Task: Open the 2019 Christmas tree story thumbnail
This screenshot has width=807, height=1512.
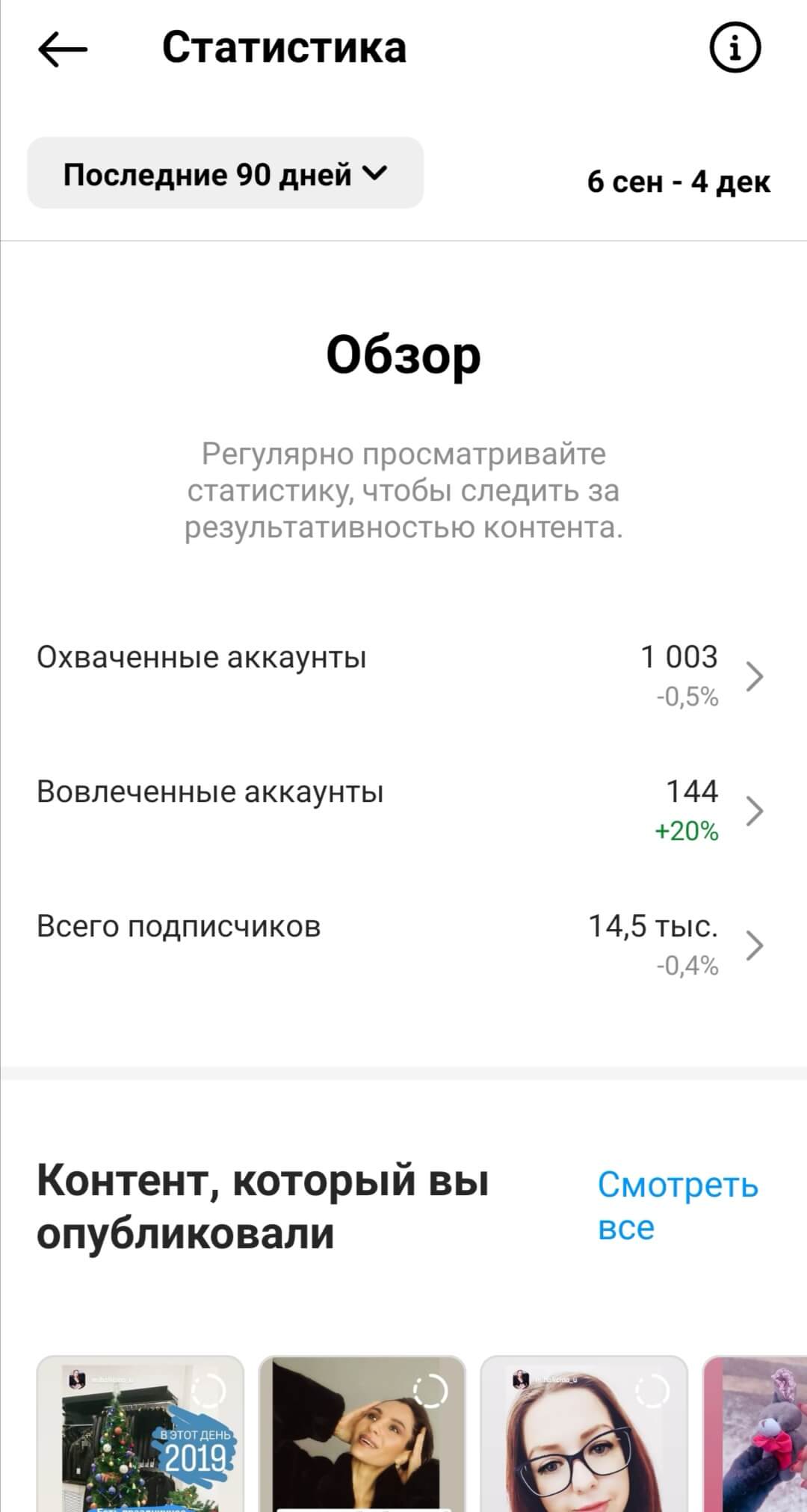Action: [140, 1434]
